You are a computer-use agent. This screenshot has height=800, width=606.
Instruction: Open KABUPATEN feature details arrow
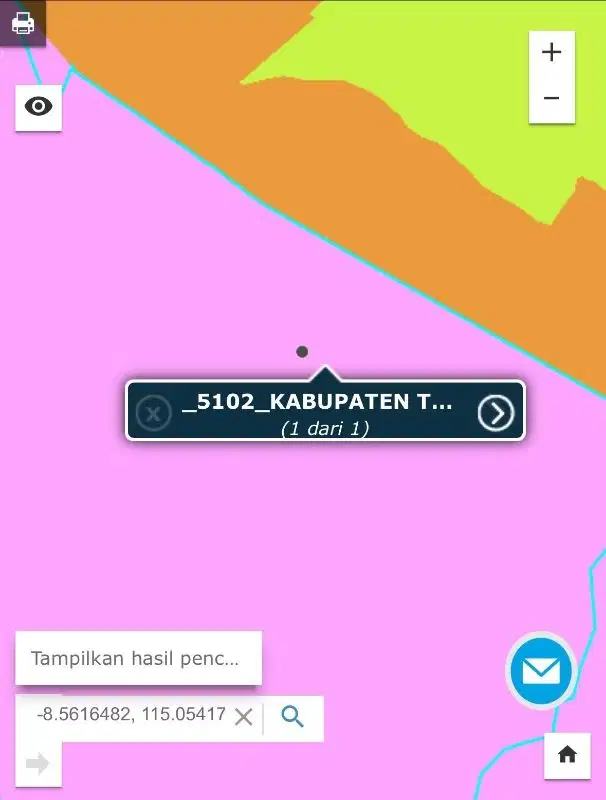coord(495,412)
